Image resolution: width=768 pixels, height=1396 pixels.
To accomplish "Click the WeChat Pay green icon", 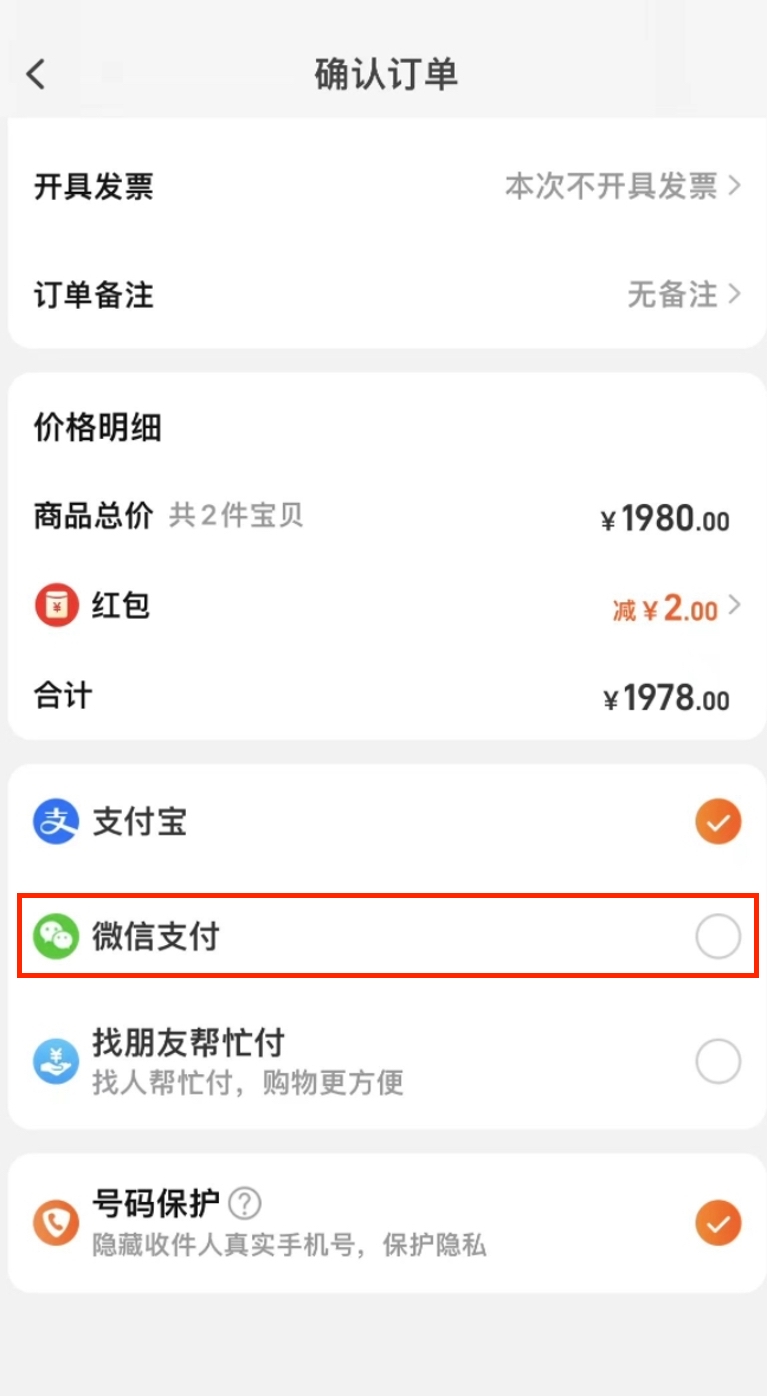I will [57, 937].
